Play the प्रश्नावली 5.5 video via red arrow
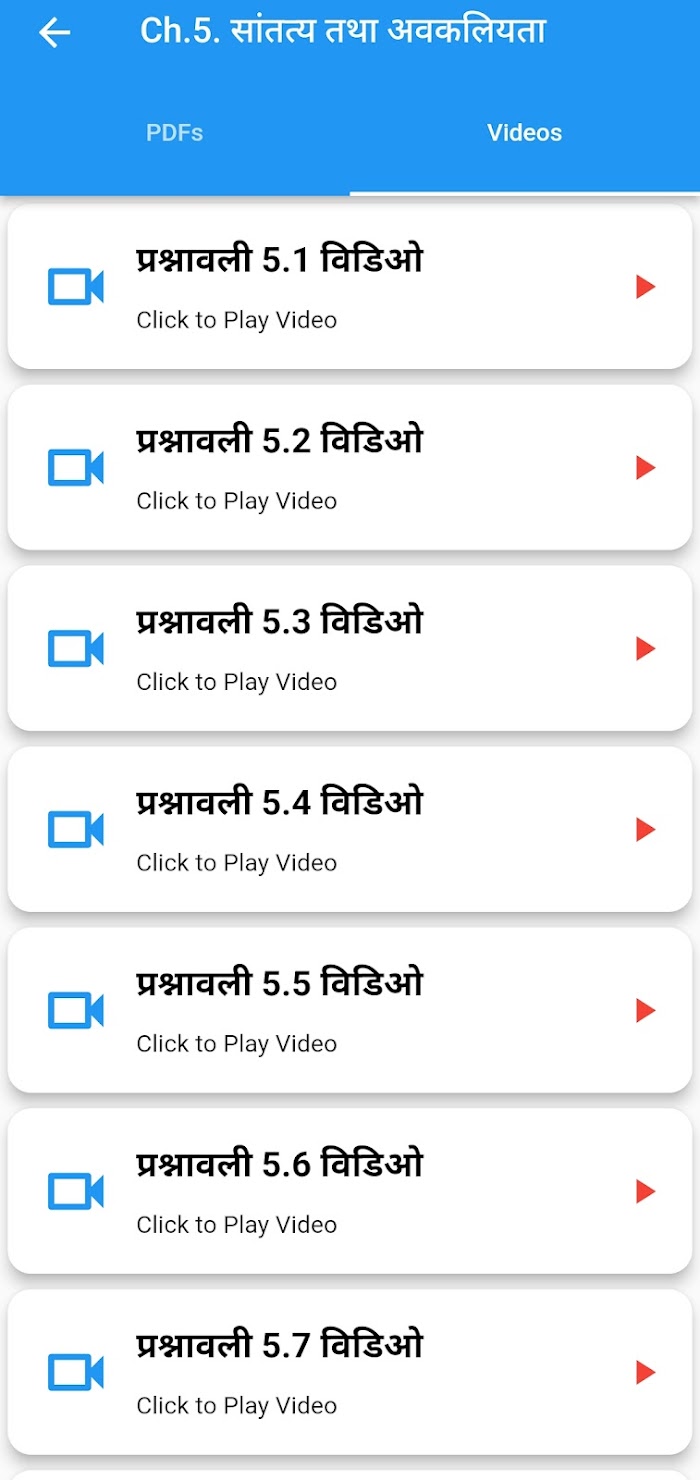 [645, 1011]
